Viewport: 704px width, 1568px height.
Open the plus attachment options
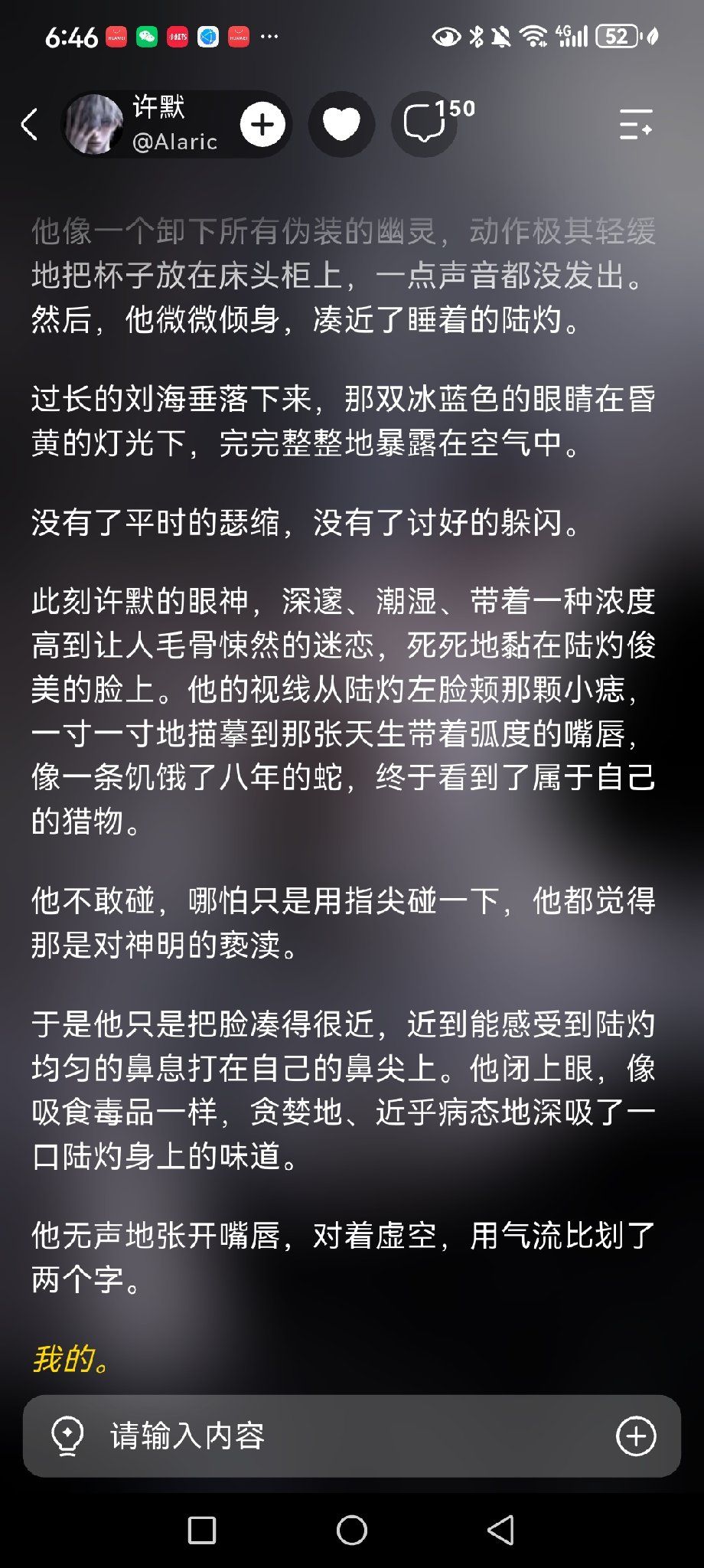636,1436
